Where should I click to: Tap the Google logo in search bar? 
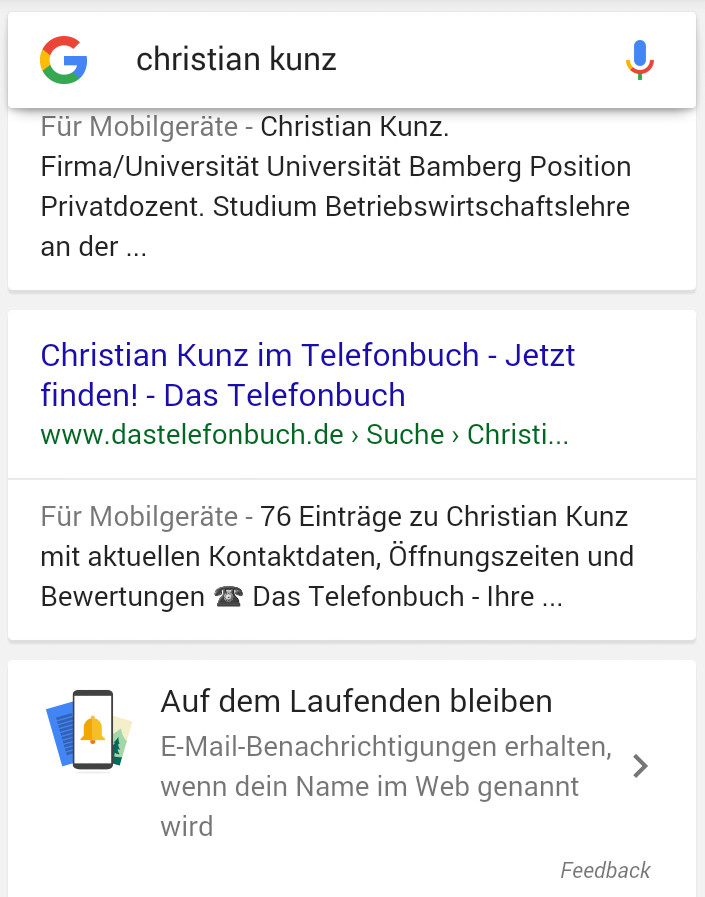[x=64, y=60]
